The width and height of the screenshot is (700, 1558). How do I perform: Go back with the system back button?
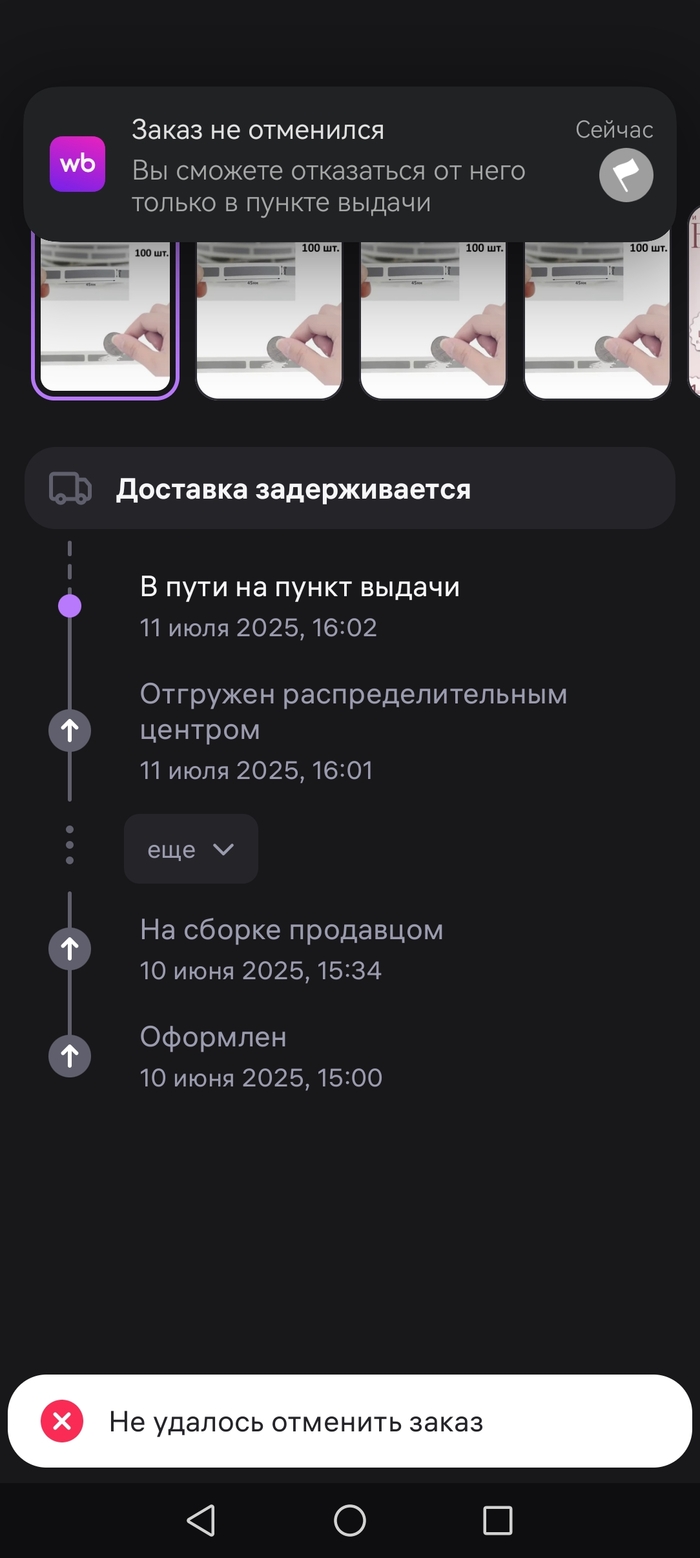tap(201, 1520)
